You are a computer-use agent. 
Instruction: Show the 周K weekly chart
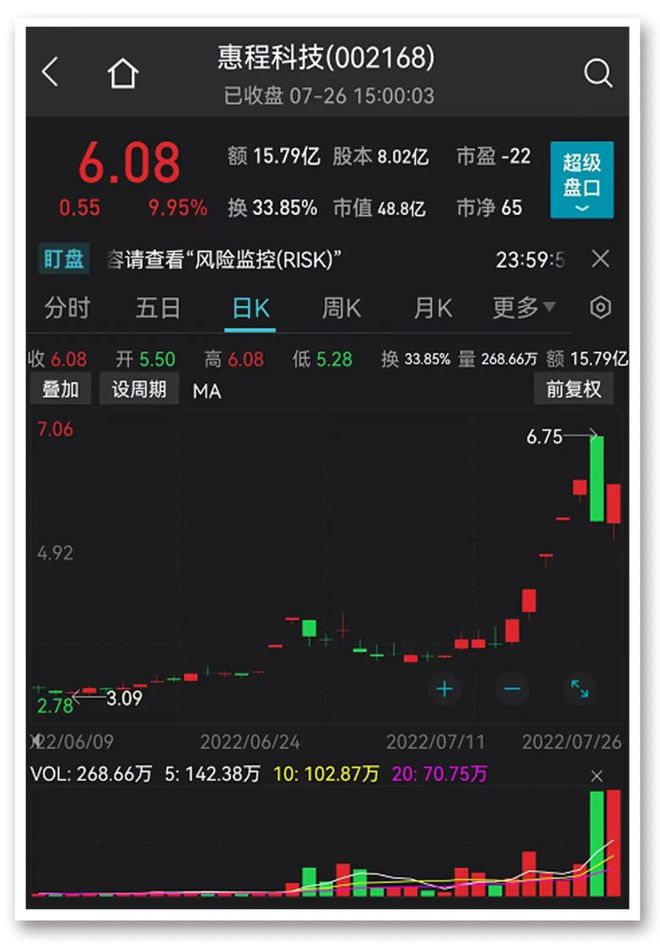point(341,308)
